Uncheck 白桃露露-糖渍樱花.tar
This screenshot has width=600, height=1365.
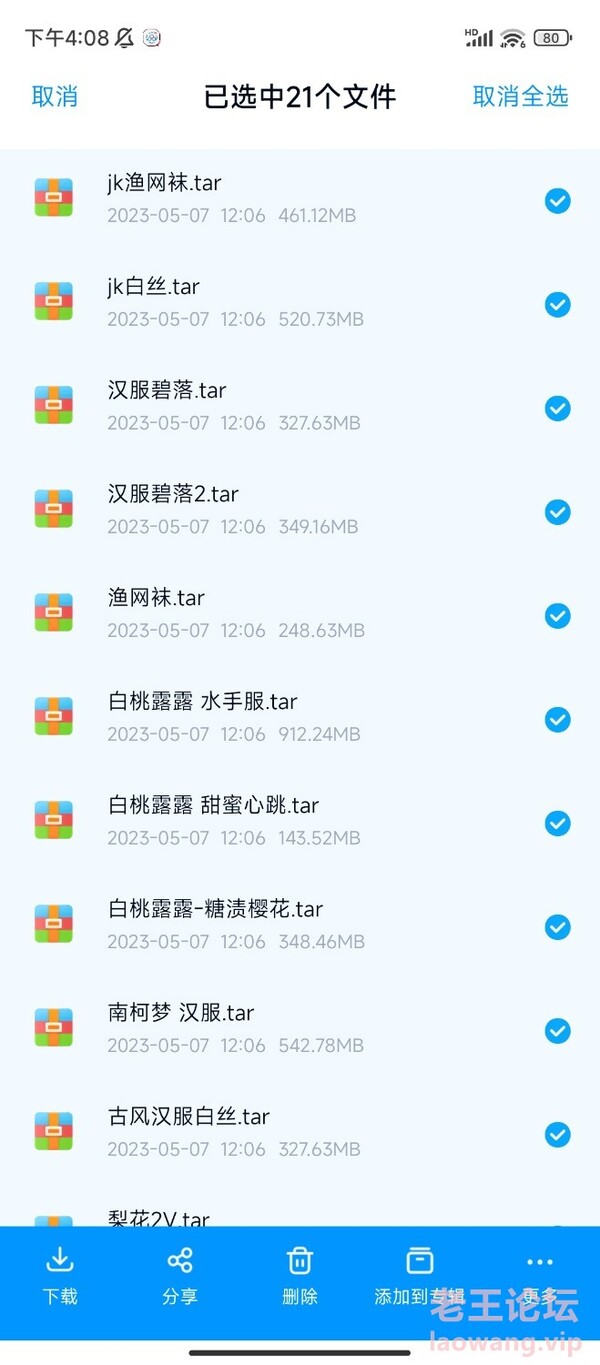[x=557, y=927]
